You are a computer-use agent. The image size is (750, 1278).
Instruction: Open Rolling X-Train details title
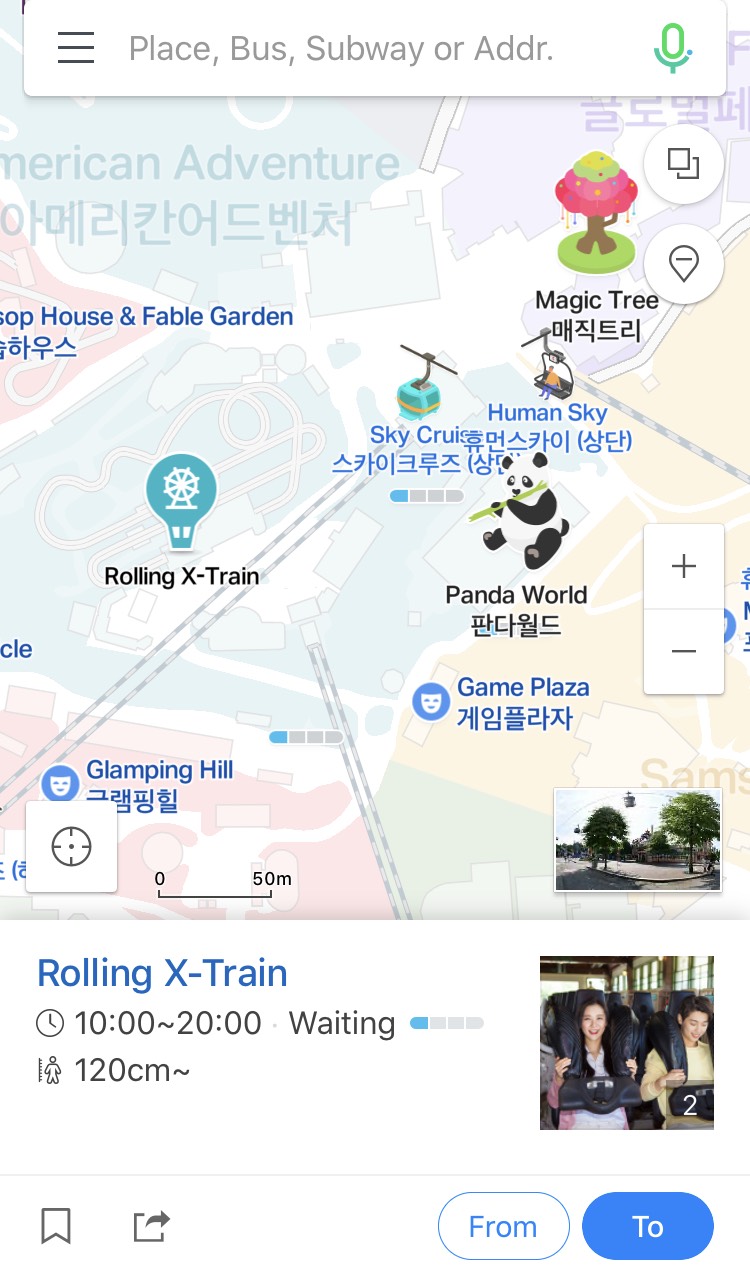[162, 973]
